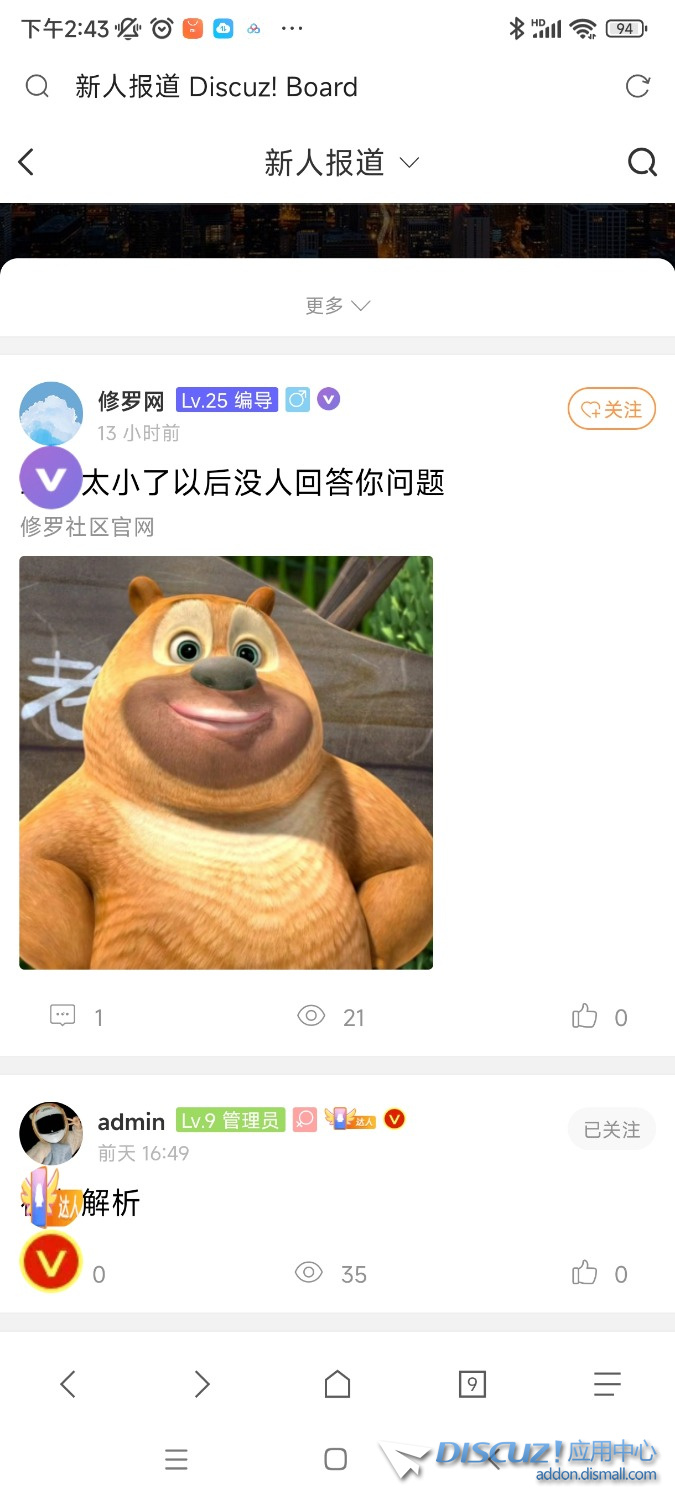This screenshot has height=1500, width=675.
Task: Open the browser menu
Action: (x=607, y=1384)
